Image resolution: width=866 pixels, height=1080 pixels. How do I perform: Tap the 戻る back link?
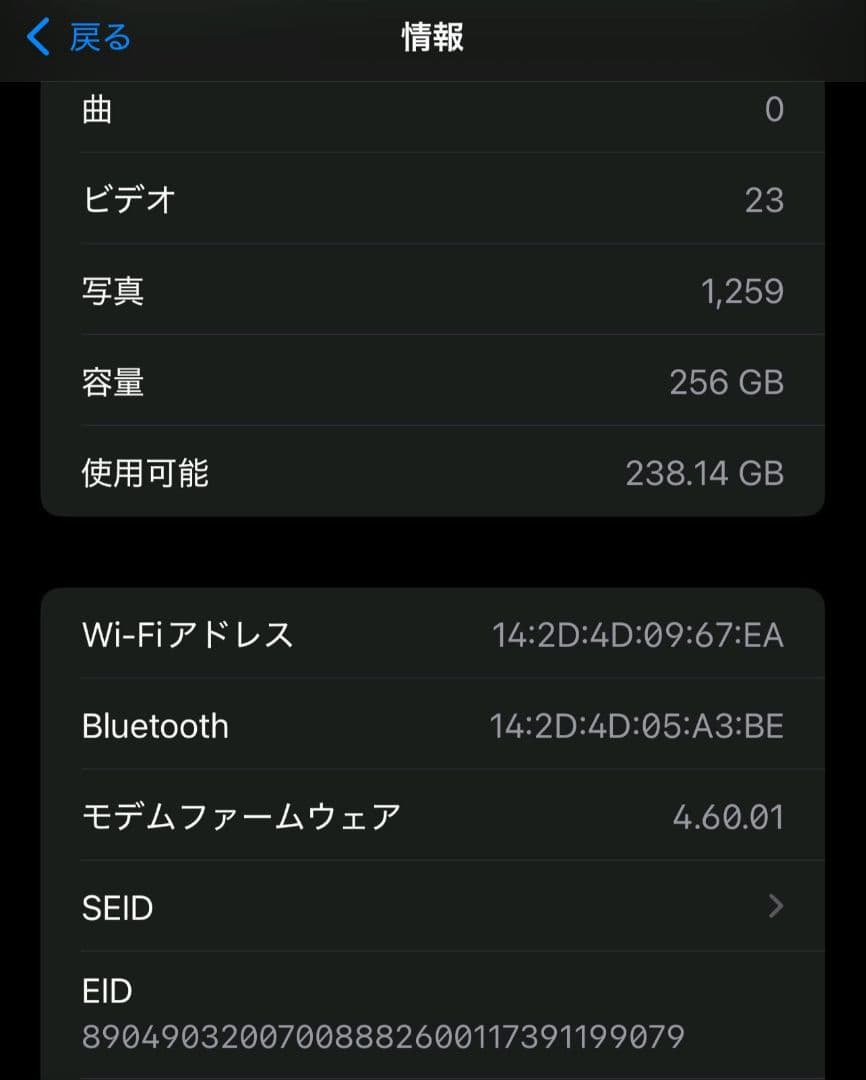pyautogui.click(x=95, y=36)
